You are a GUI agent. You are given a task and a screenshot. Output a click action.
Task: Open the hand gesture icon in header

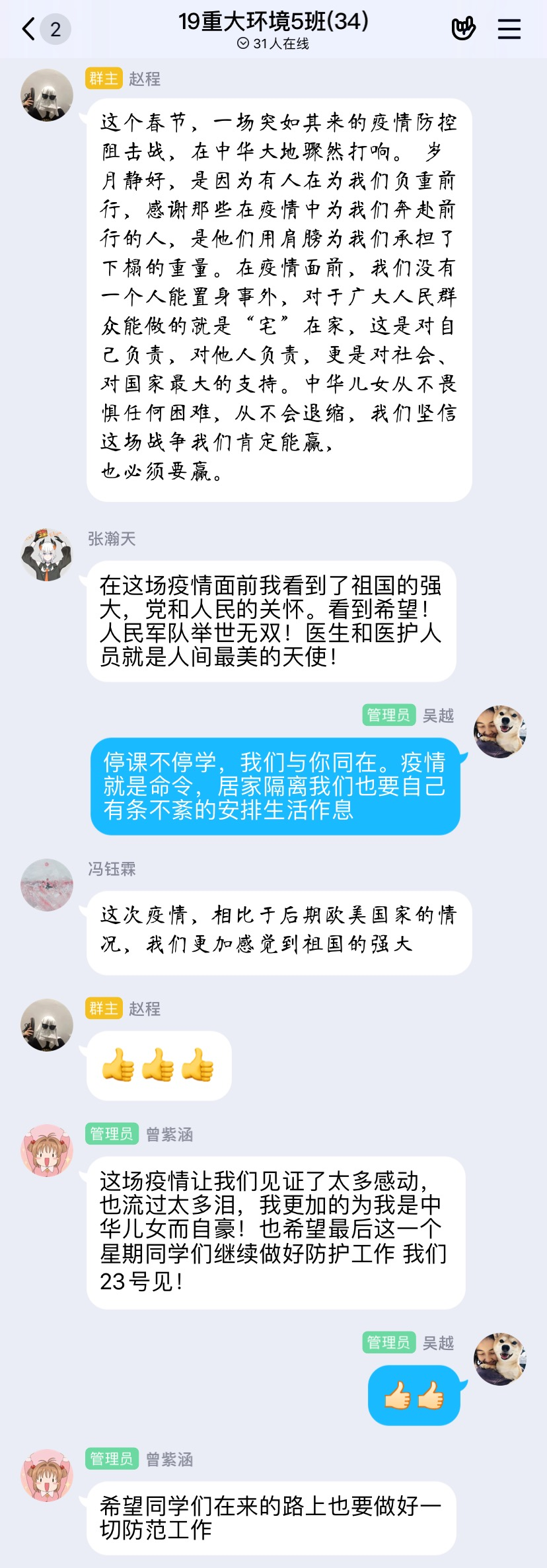pyautogui.click(x=463, y=29)
